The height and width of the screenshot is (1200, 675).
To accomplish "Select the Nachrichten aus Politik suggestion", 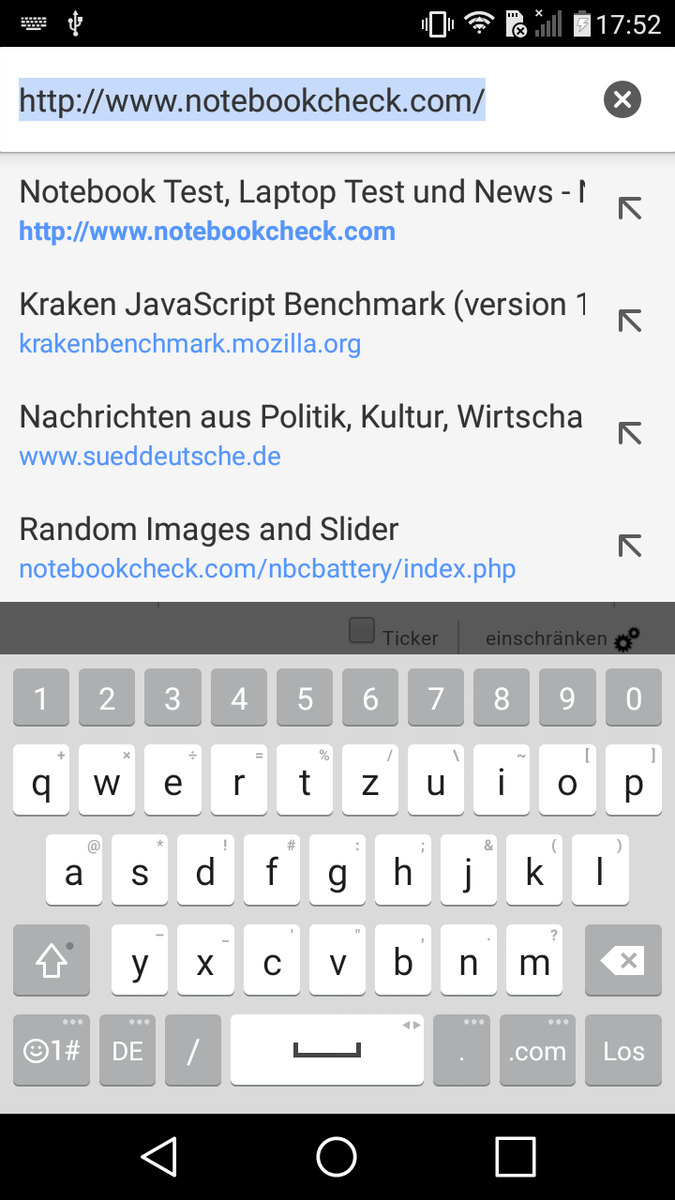I will pyautogui.click(x=301, y=435).
